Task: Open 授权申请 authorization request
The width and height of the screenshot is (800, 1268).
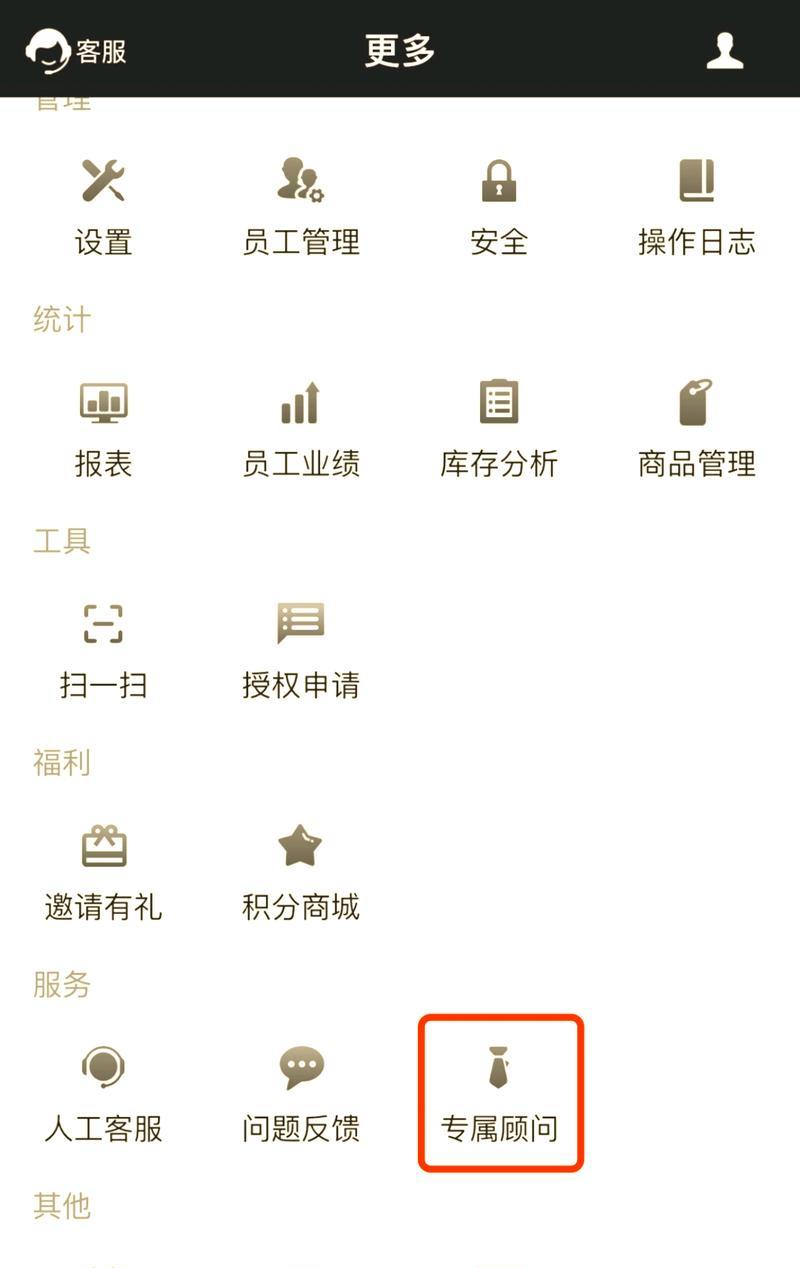Action: pos(301,650)
